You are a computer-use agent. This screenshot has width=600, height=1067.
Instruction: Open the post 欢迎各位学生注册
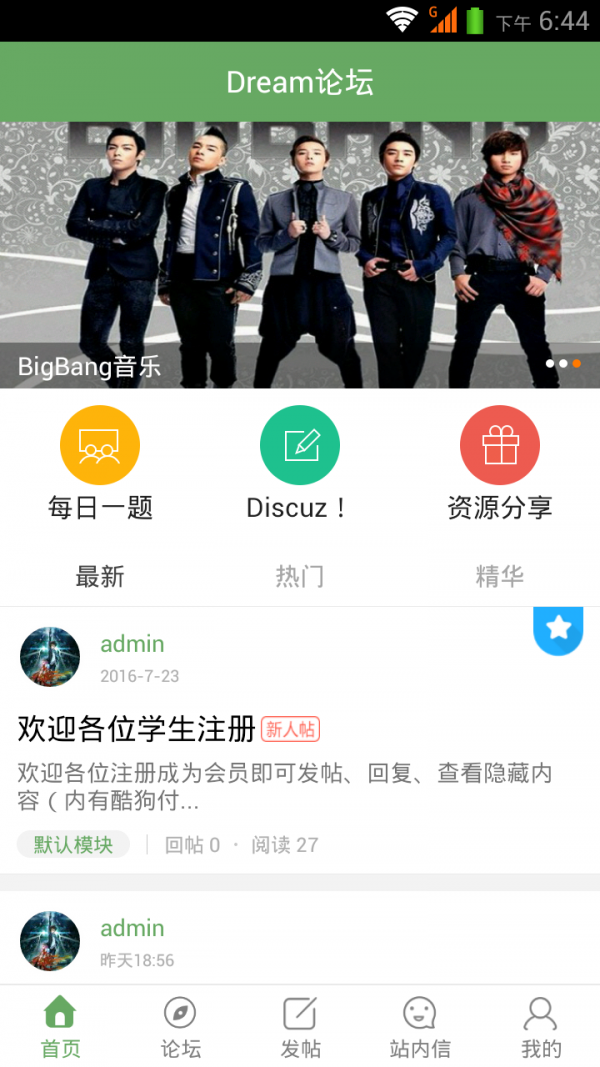coord(138,729)
